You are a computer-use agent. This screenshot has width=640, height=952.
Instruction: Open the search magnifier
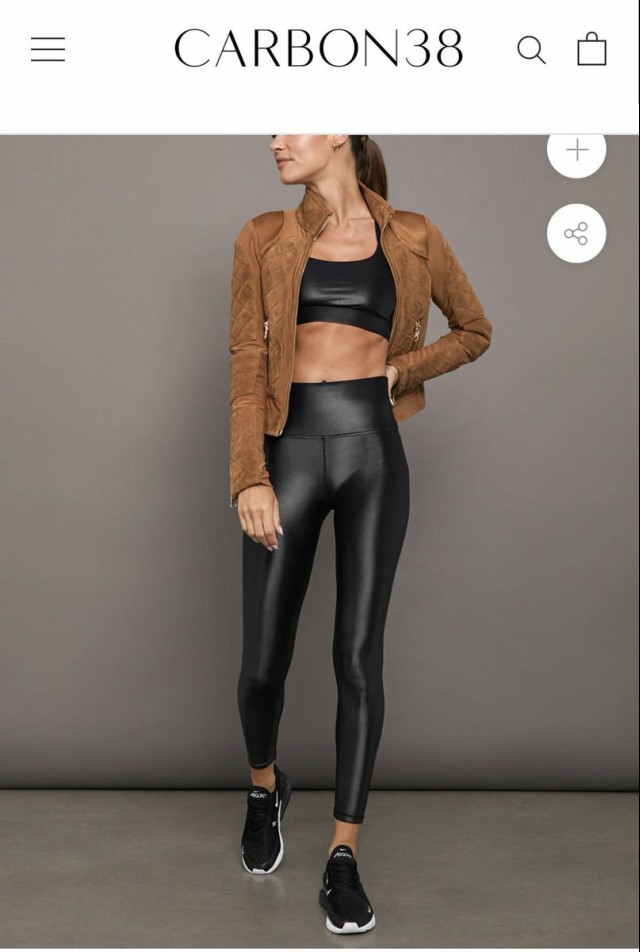[x=531, y=49]
